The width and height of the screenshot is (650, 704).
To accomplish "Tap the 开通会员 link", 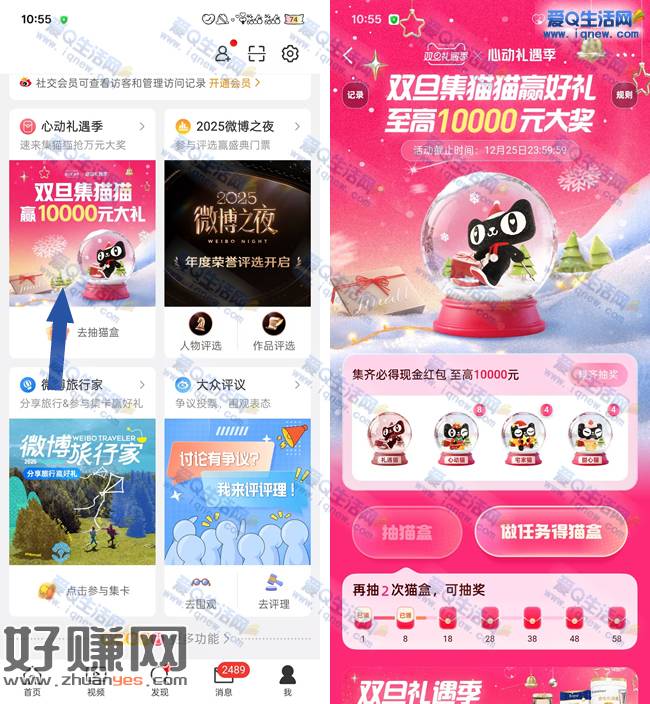I will click(x=235, y=83).
